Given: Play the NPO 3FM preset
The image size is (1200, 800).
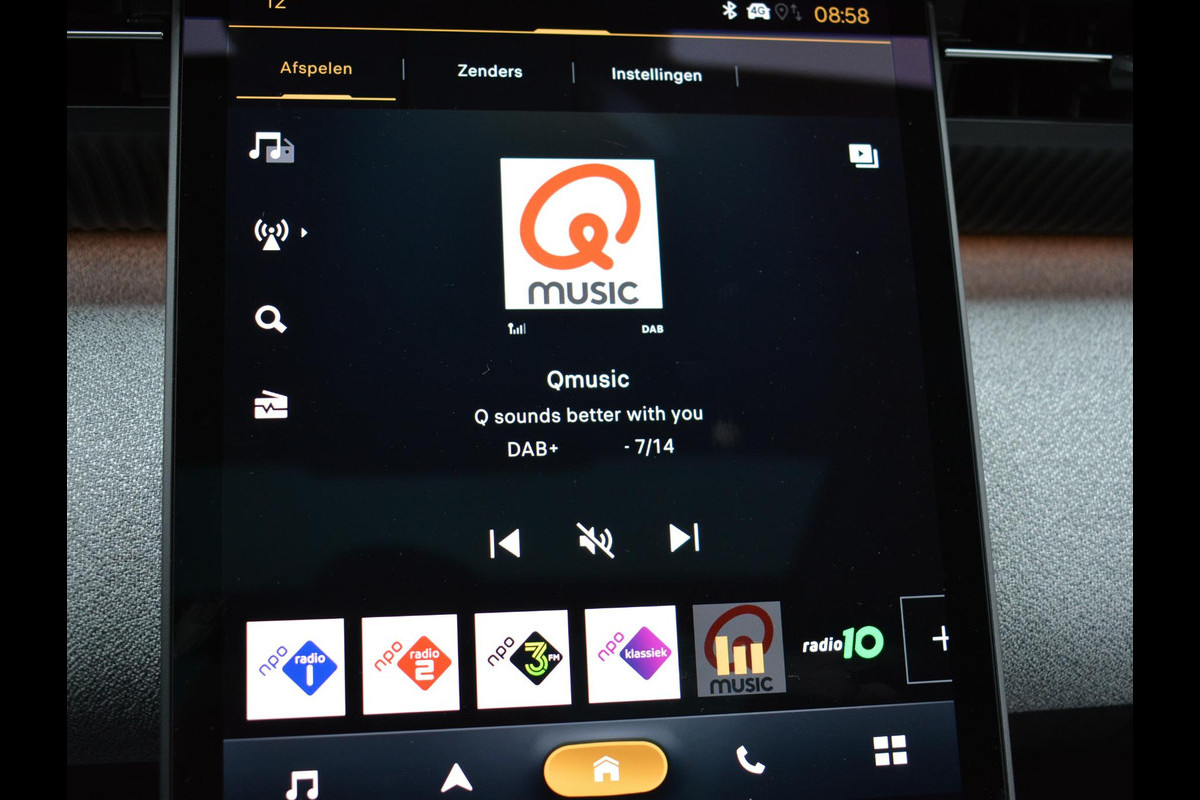Looking at the screenshot, I should point(522,659).
